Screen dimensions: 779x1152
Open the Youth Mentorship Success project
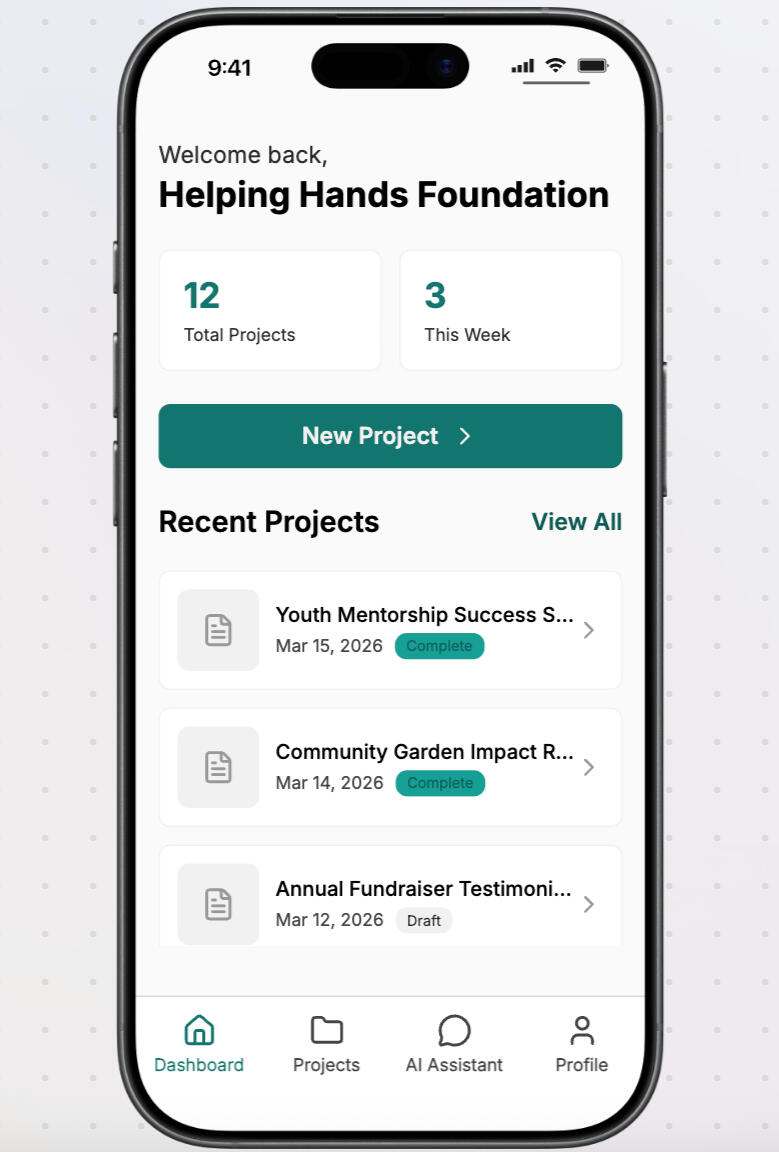tap(390, 630)
